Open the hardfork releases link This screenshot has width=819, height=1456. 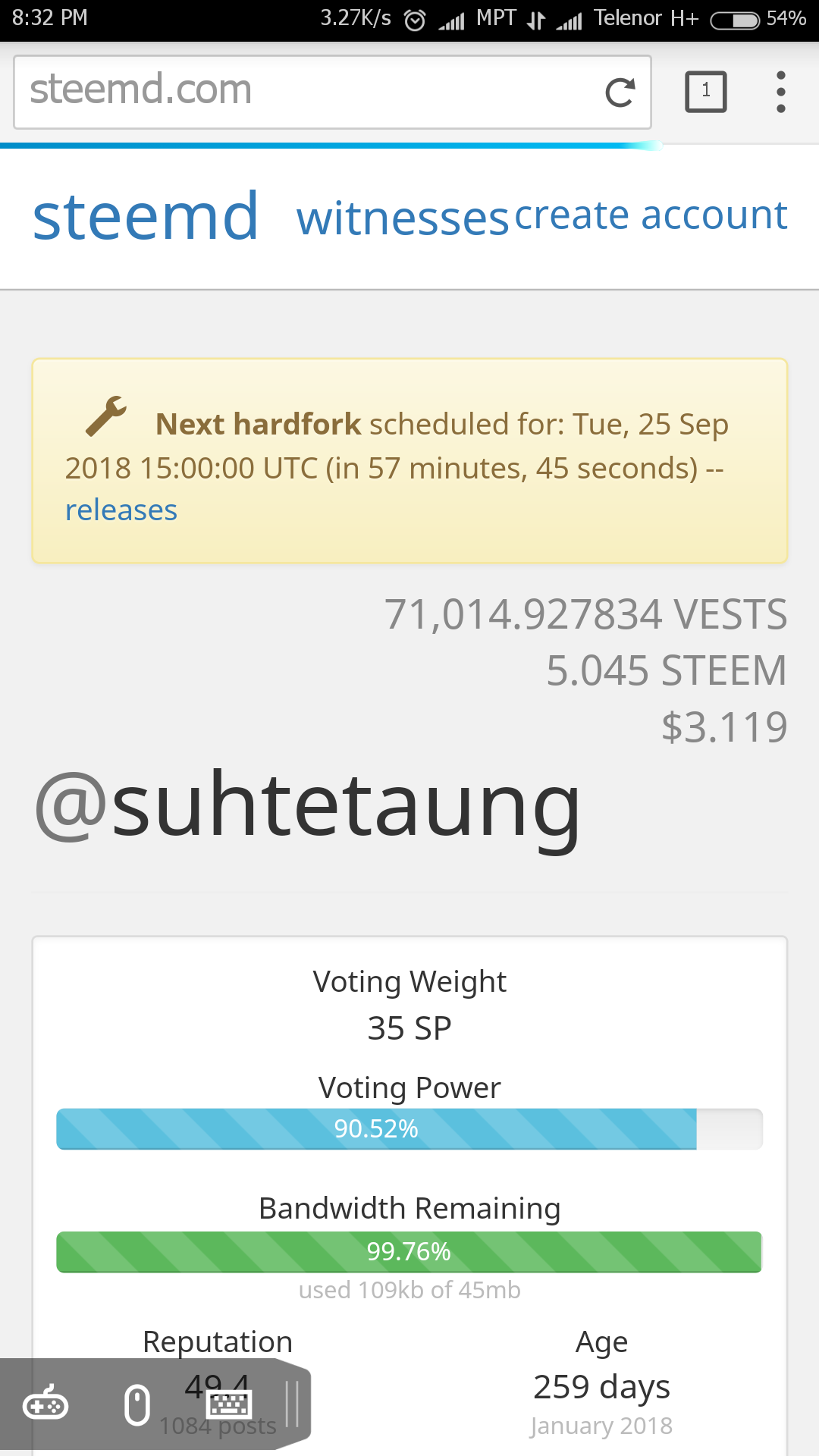tap(121, 510)
